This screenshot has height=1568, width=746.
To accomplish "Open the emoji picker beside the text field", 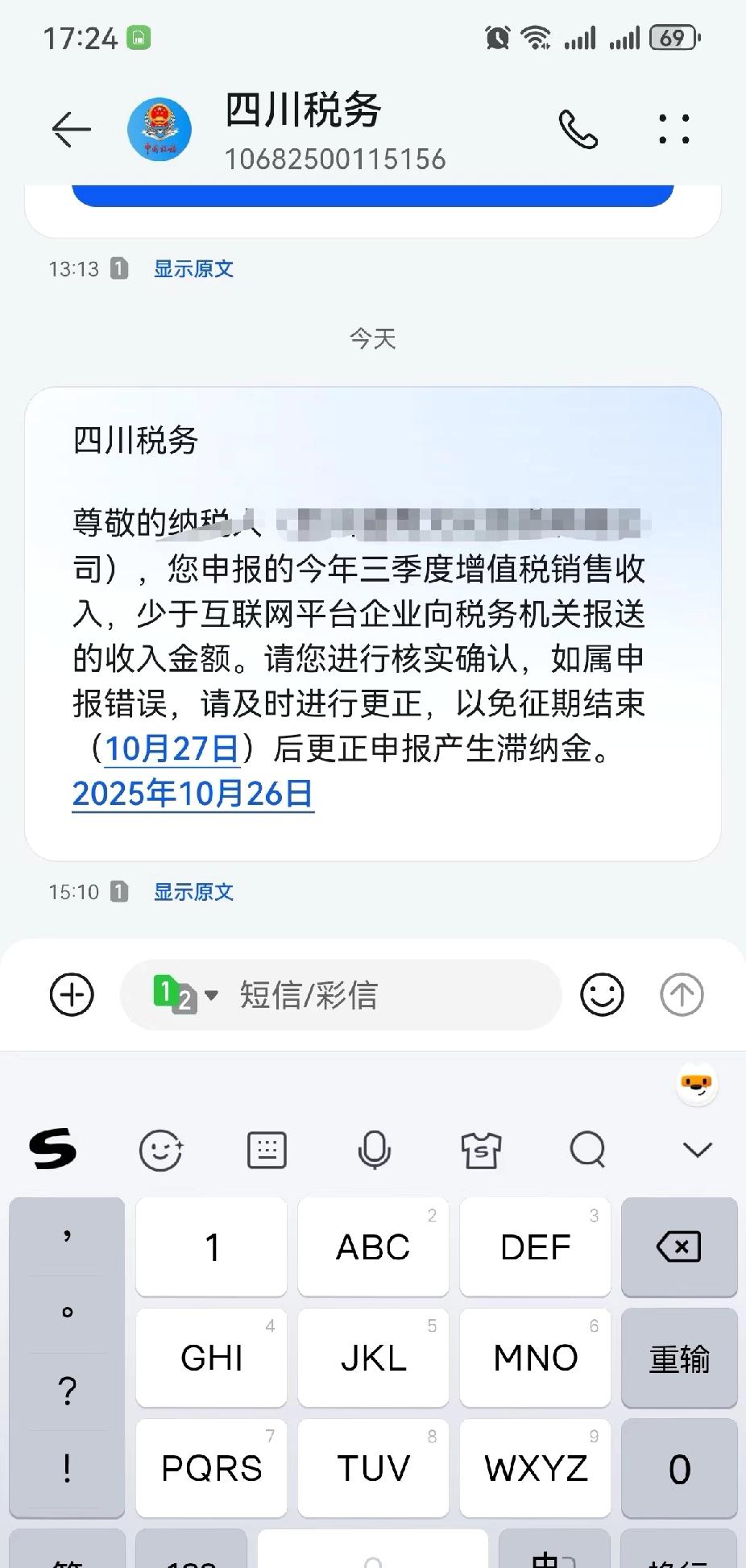I will (602, 995).
